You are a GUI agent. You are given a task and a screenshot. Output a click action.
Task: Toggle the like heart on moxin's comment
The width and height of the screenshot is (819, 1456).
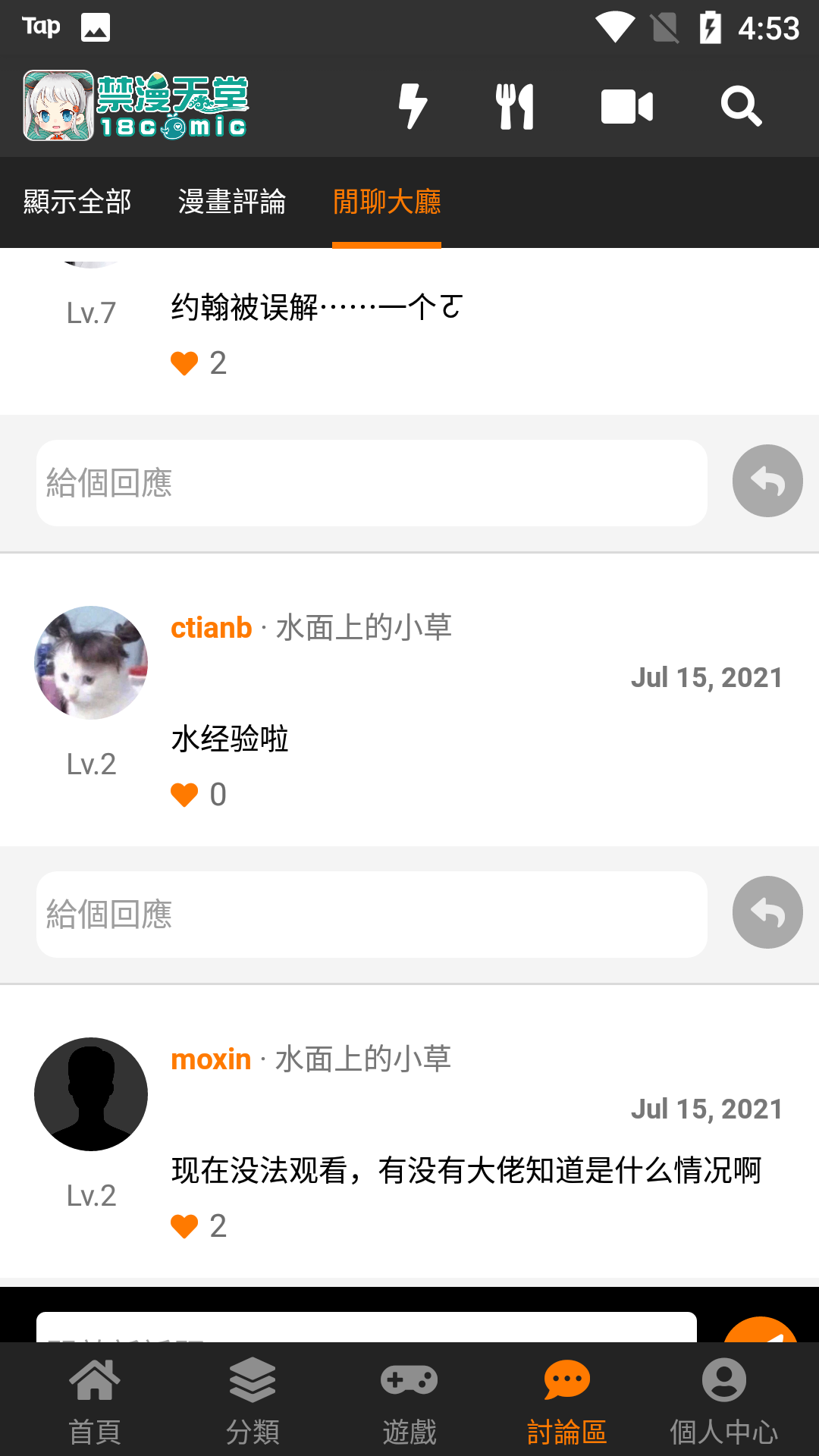click(185, 1225)
